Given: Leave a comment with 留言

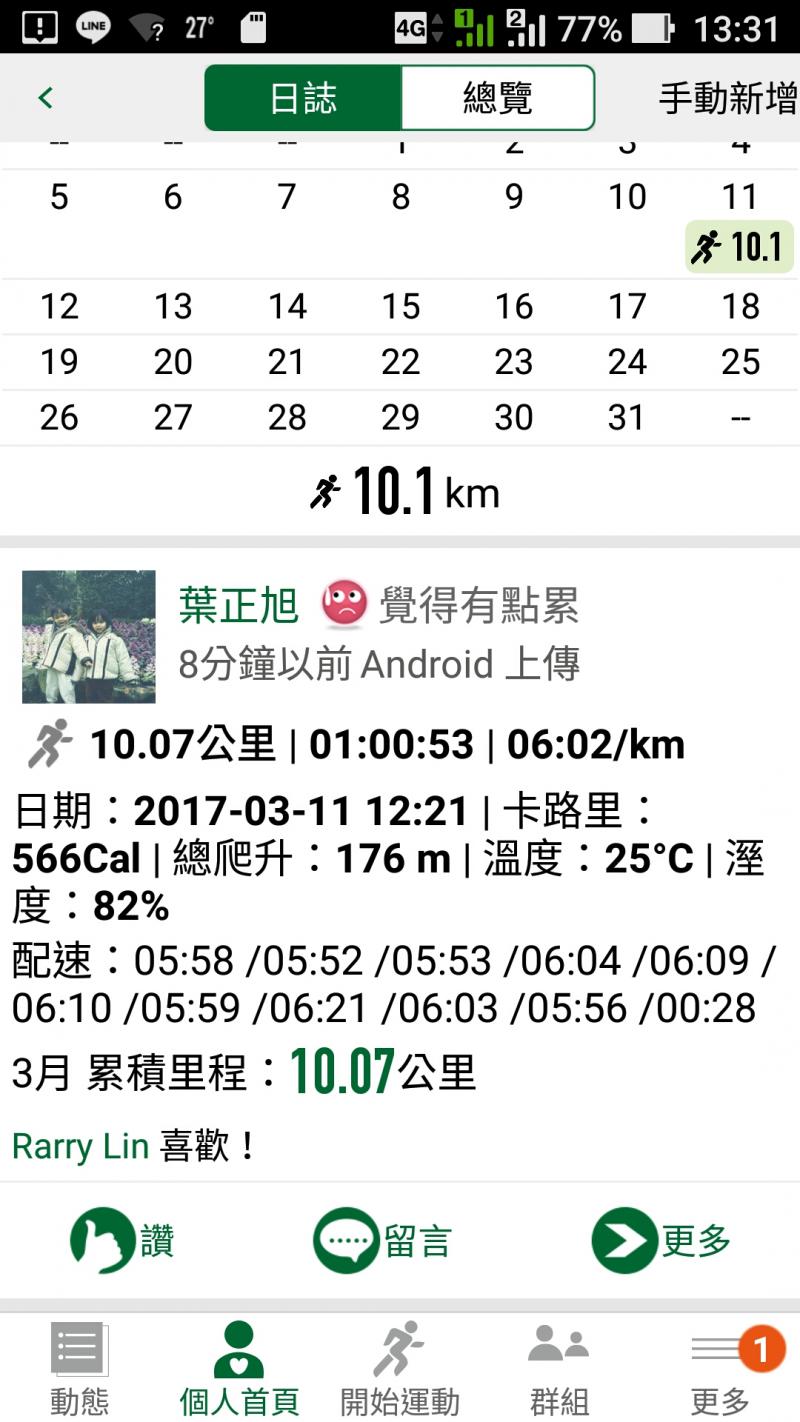Looking at the screenshot, I should pyautogui.click(x=382, y=1241).
